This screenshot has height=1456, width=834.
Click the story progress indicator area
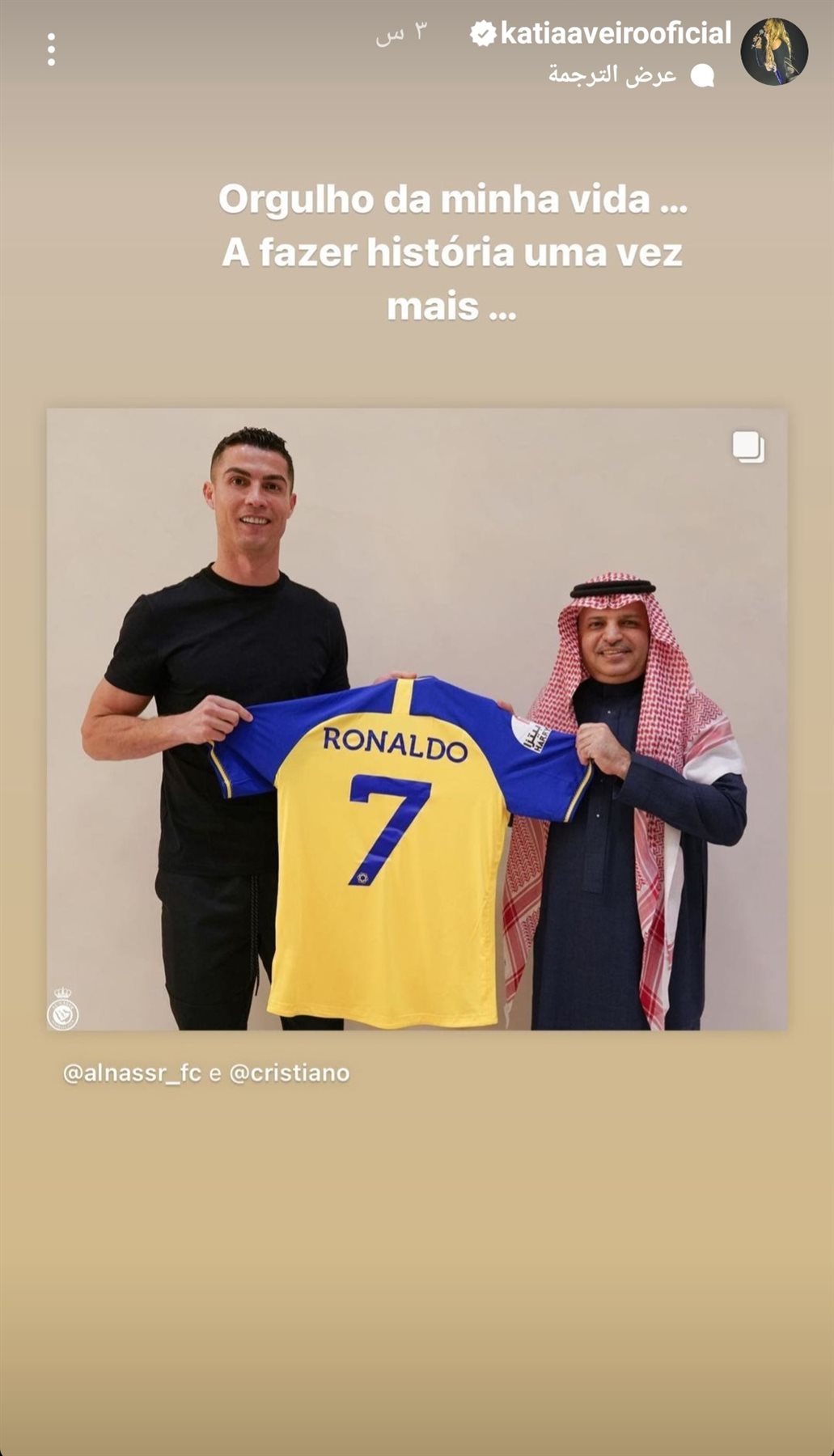point(417,6)
